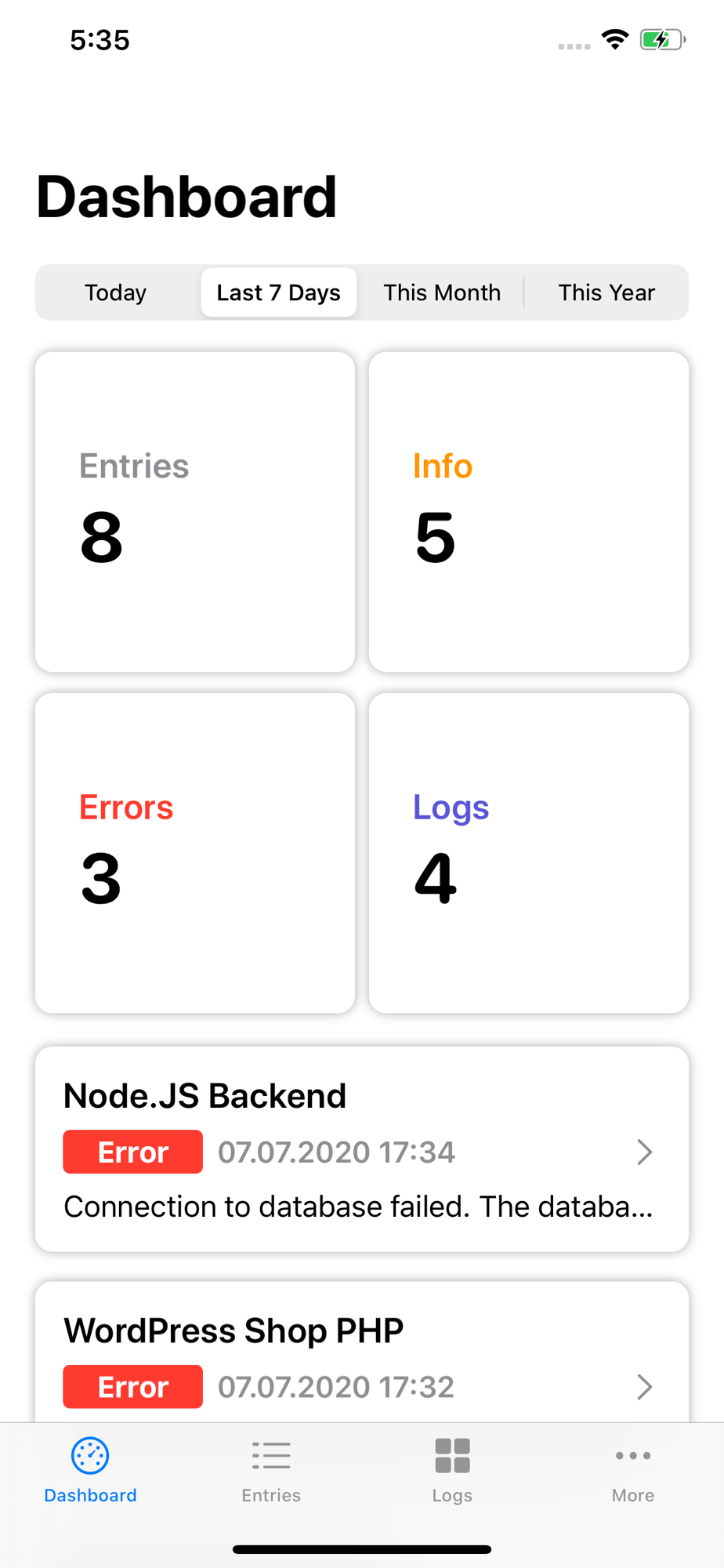Open the Entries count card
The width and height of the screenshot is (724, 1568).
[x=195, y=512]
